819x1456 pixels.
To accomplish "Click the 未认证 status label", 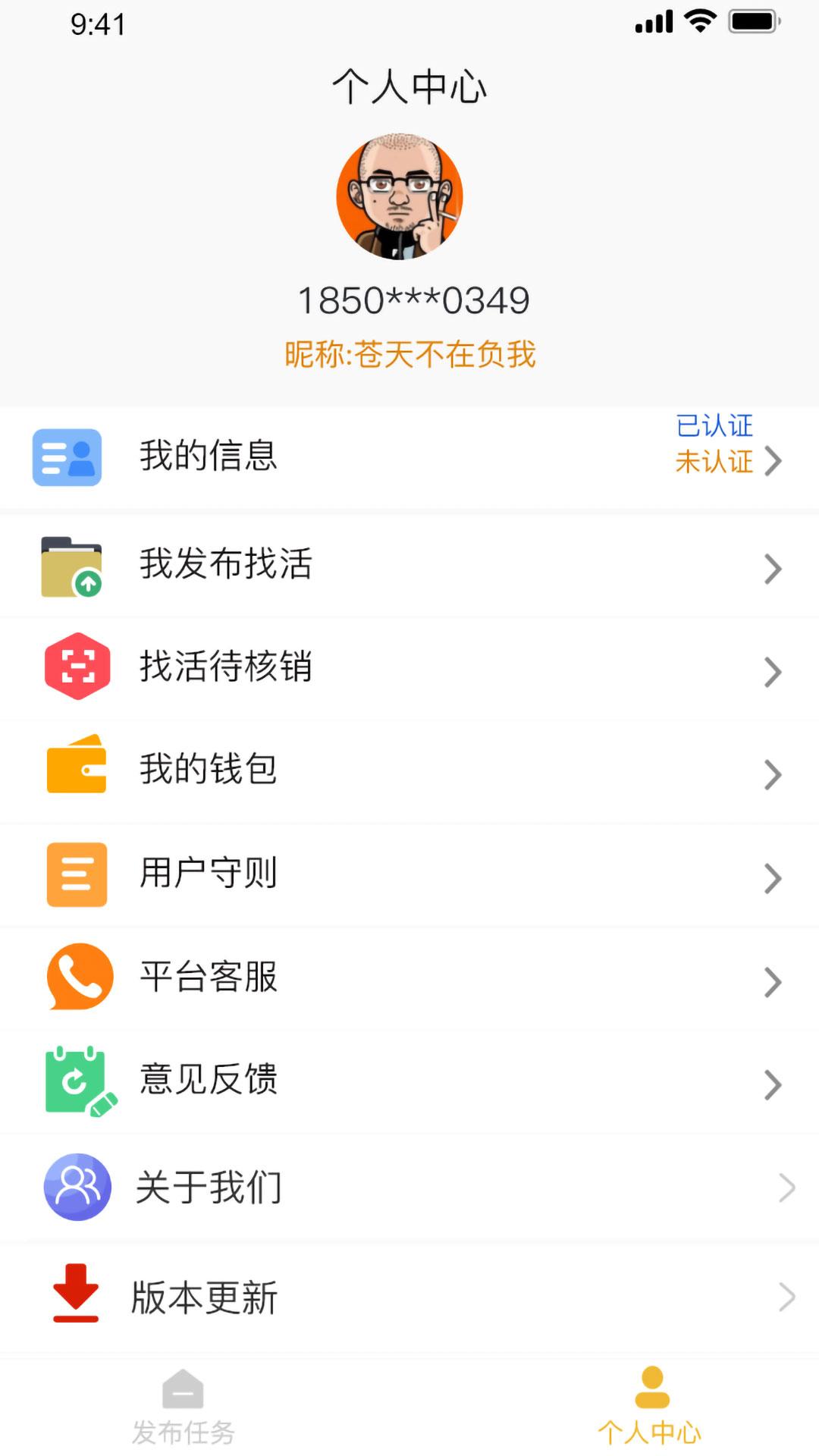I will point(714,463).
